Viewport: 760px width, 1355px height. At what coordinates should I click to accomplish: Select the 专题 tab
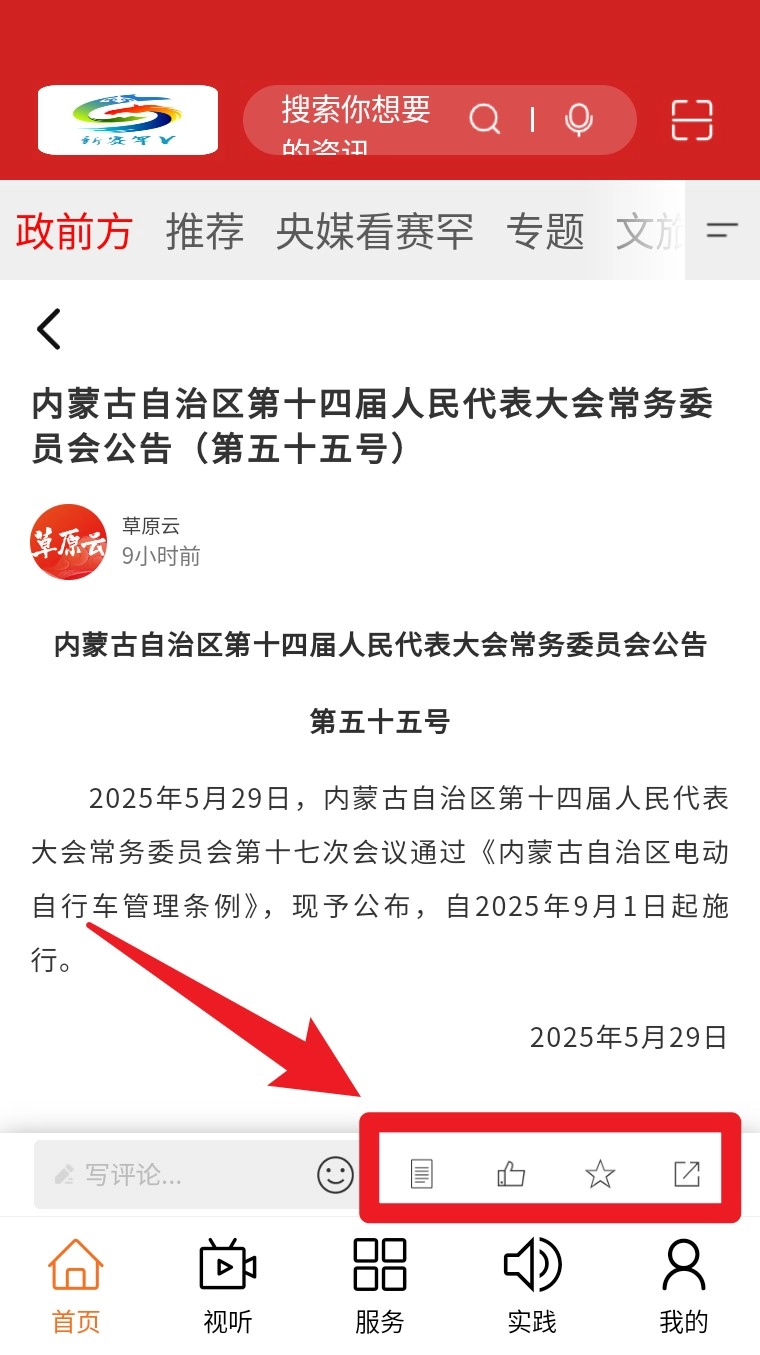click(545, 232)
